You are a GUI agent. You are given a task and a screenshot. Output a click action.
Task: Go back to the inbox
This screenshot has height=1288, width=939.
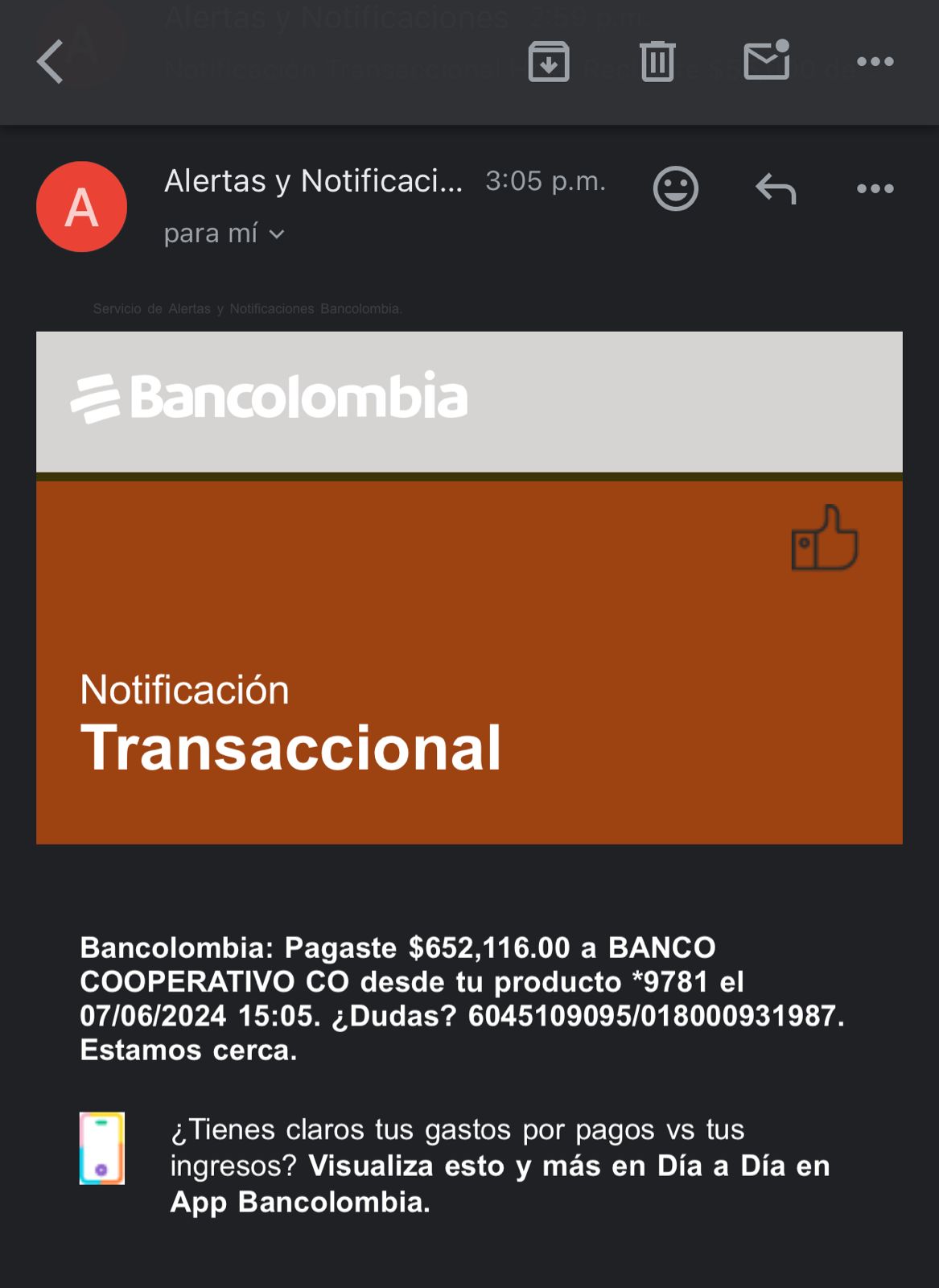(50, 62)
